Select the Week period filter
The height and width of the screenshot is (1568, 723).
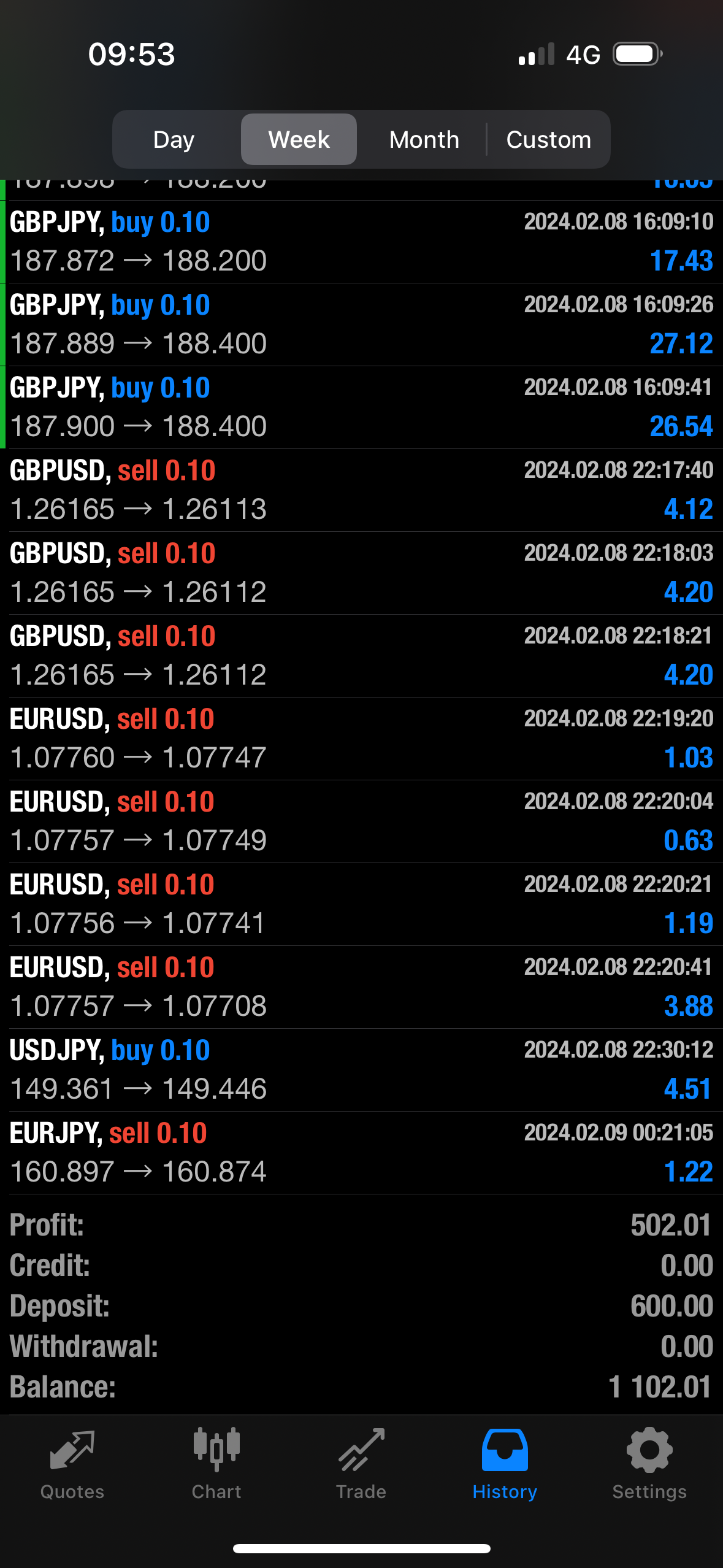pos(299,140)
